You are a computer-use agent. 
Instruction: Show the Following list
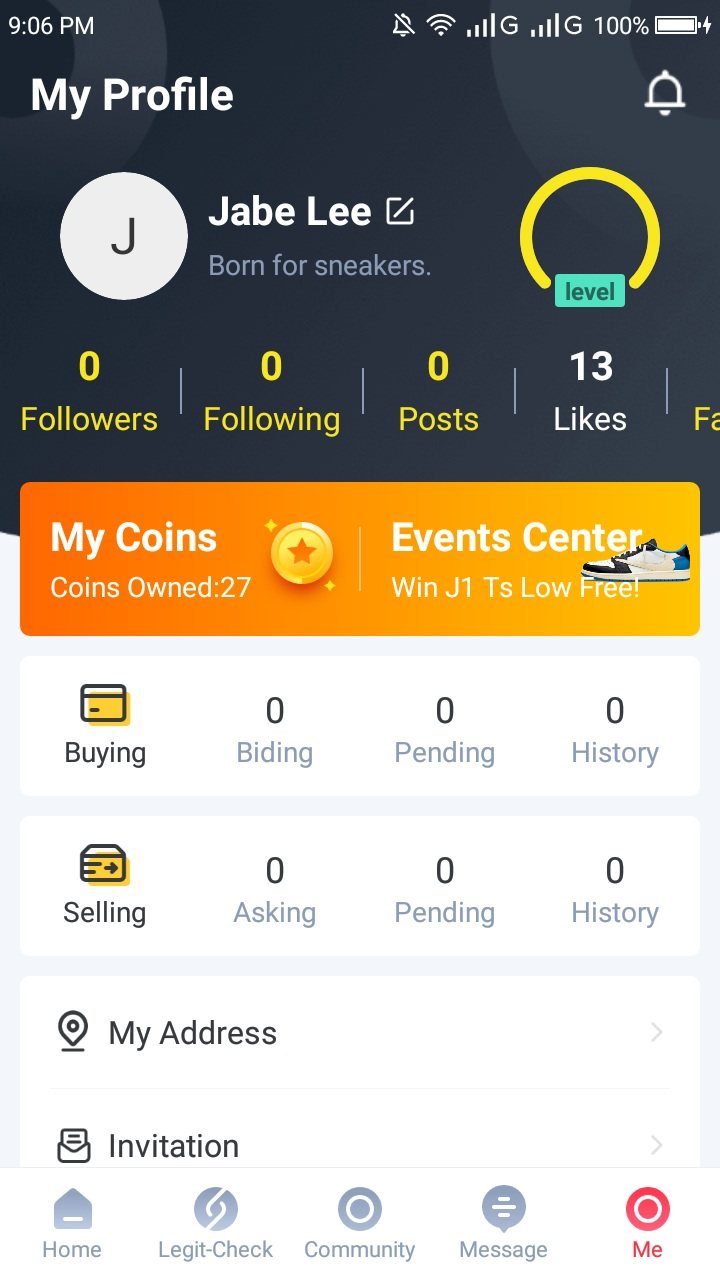pos(271,392)
